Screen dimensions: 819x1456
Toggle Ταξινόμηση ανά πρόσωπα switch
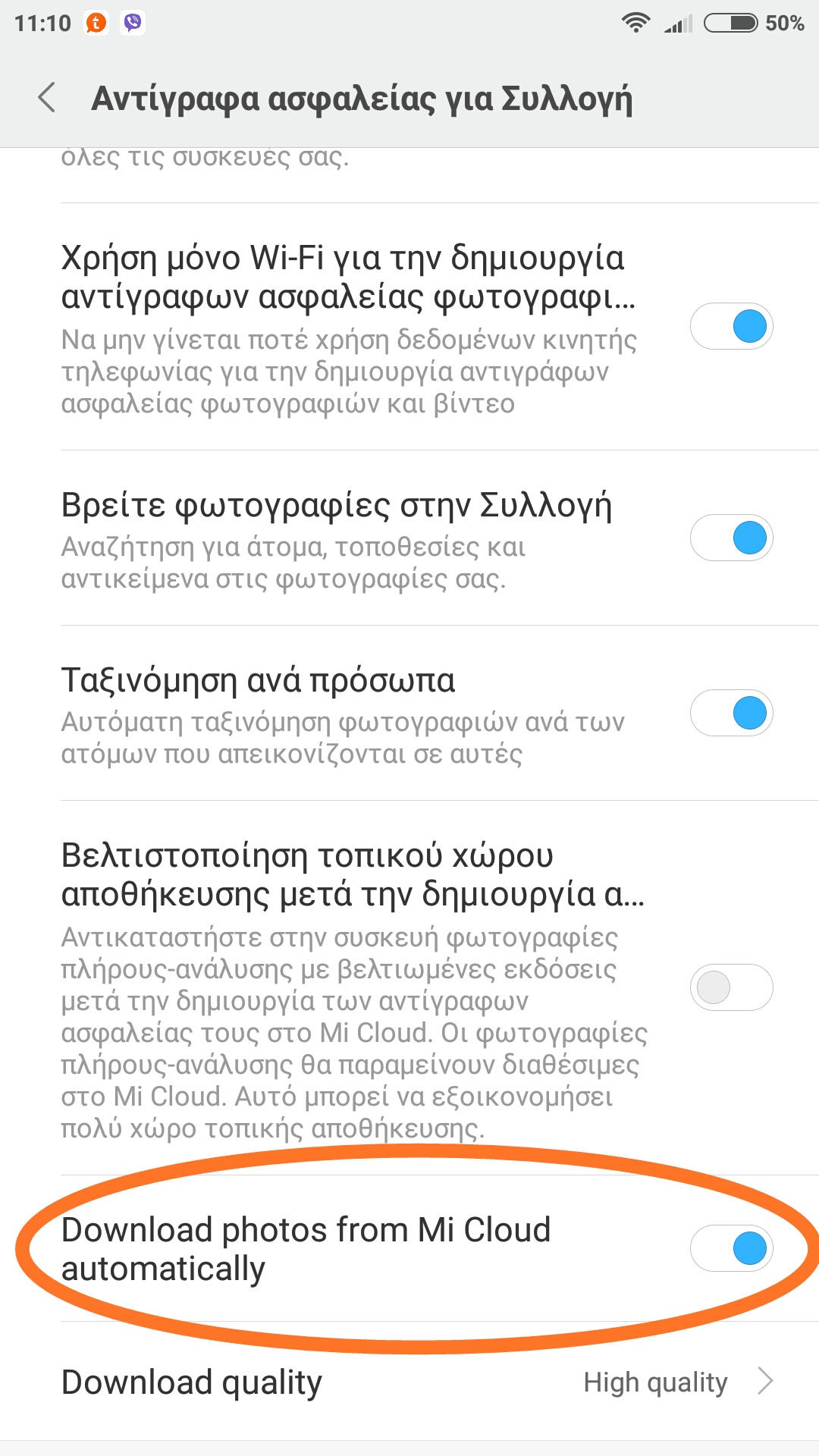tap(731, 714)
